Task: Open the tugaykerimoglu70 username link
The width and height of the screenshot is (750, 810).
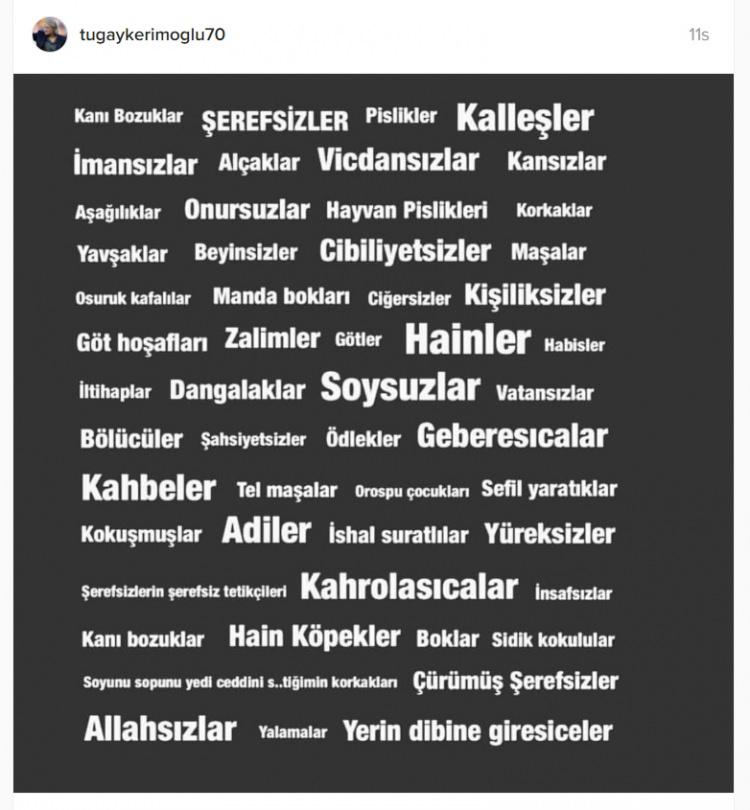Action: click(x=150, y=35)
